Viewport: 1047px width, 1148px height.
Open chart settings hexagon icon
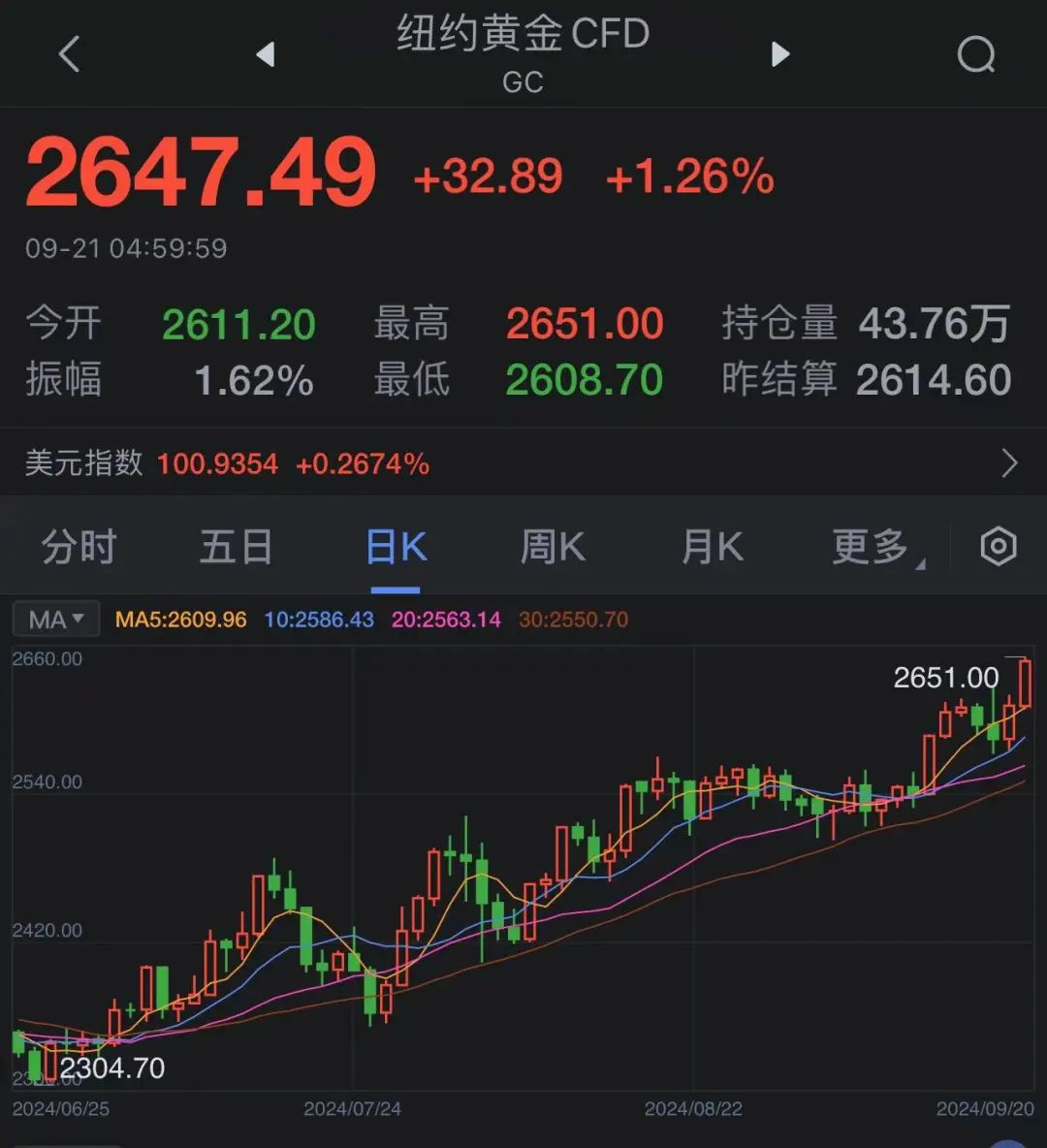[x=999, y=548]
